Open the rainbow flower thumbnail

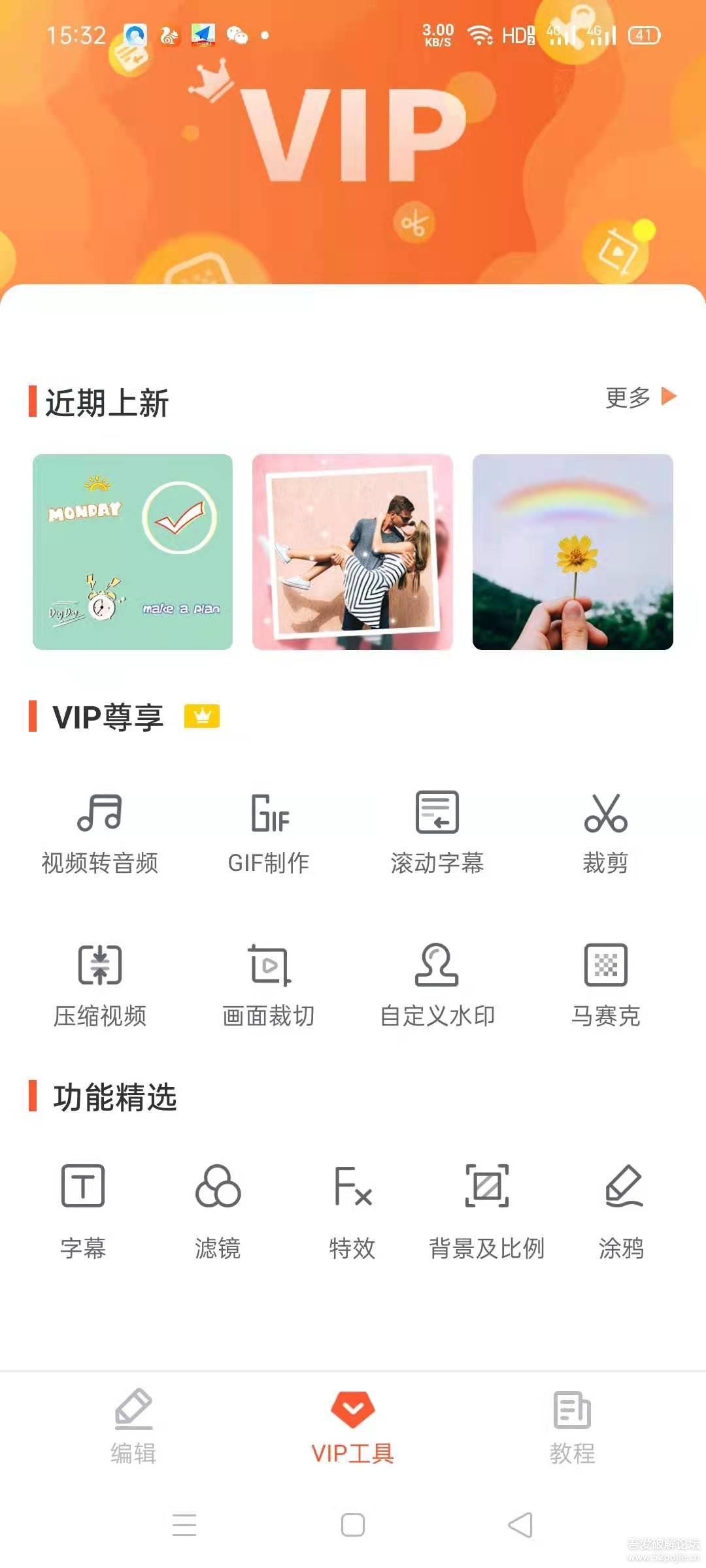coord(572,552)
